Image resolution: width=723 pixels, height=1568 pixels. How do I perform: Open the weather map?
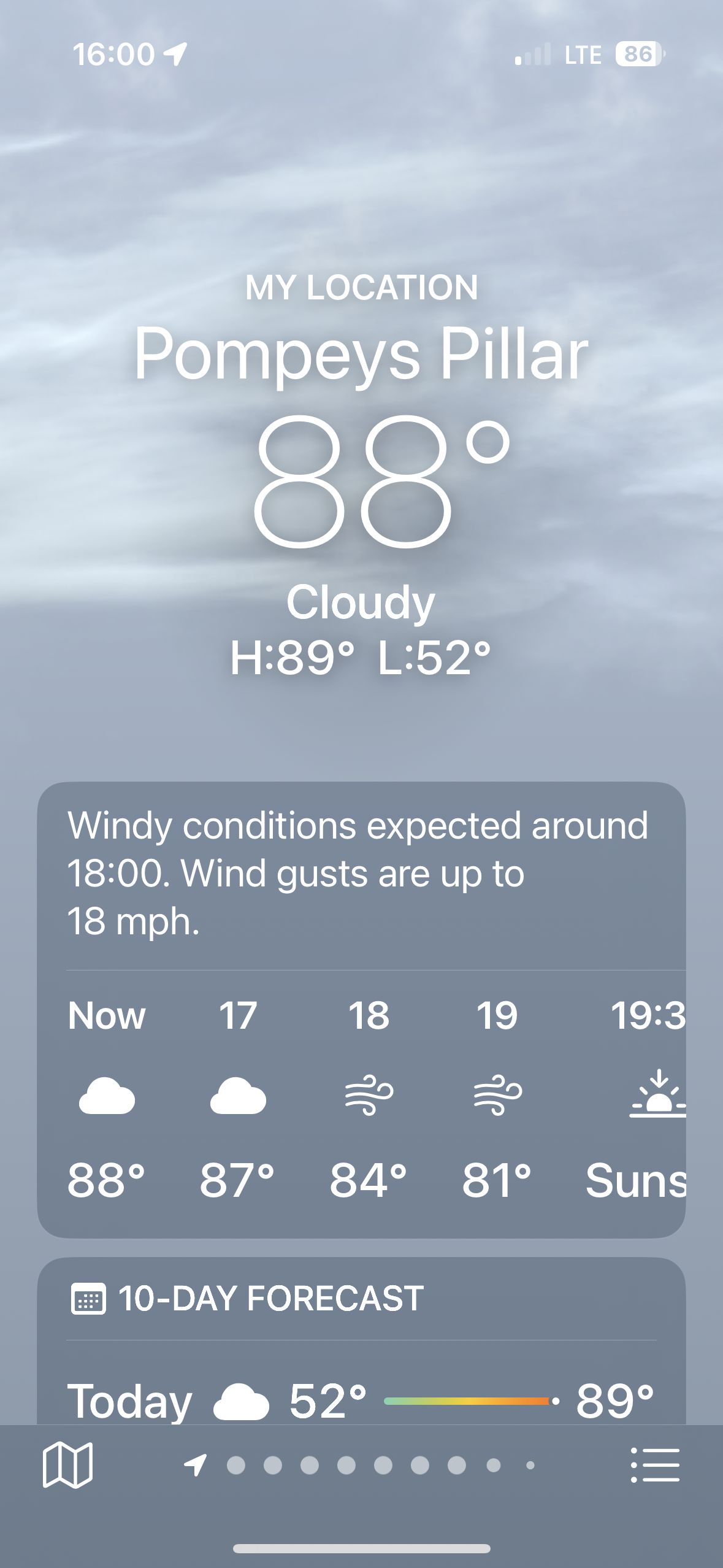[x=67, y=1465]
